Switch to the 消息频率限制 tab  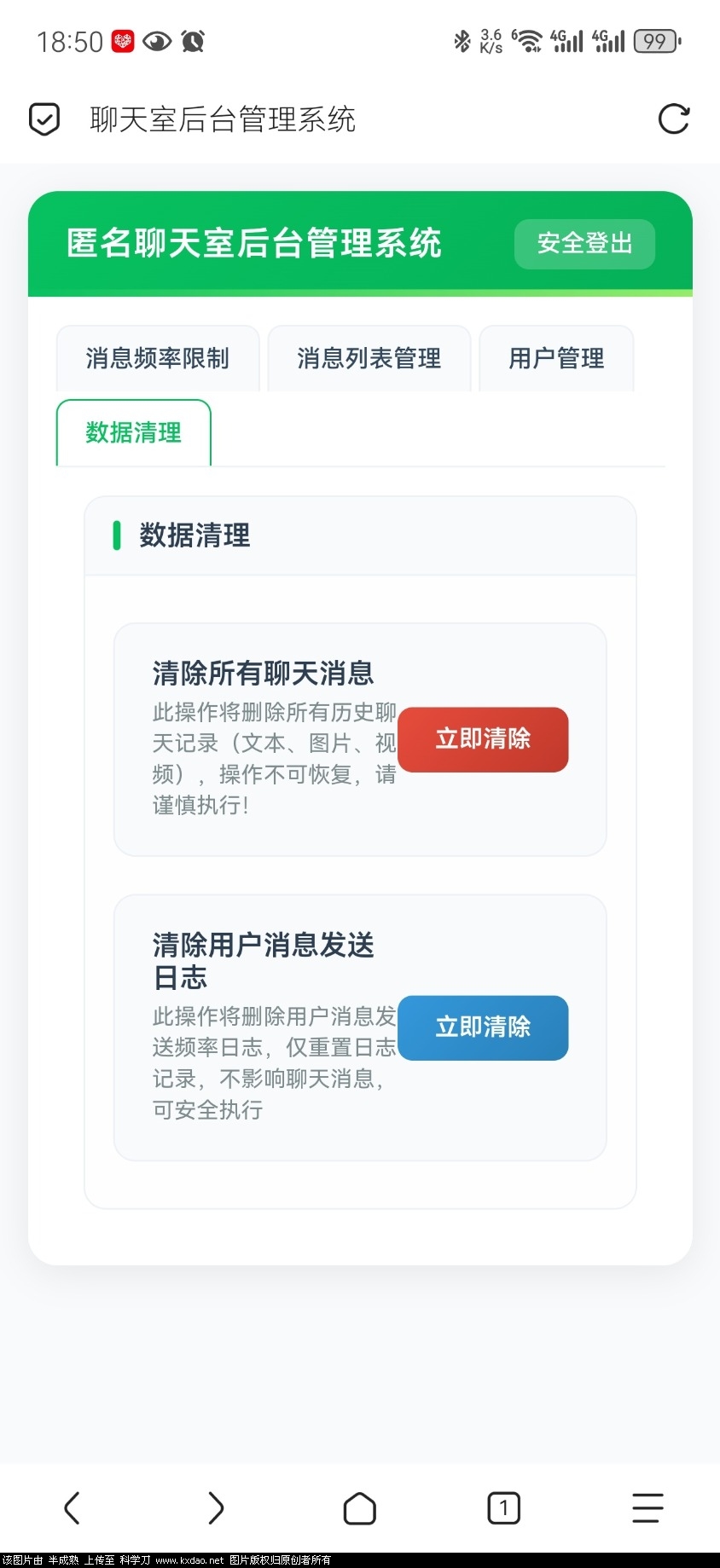(158, 358)
